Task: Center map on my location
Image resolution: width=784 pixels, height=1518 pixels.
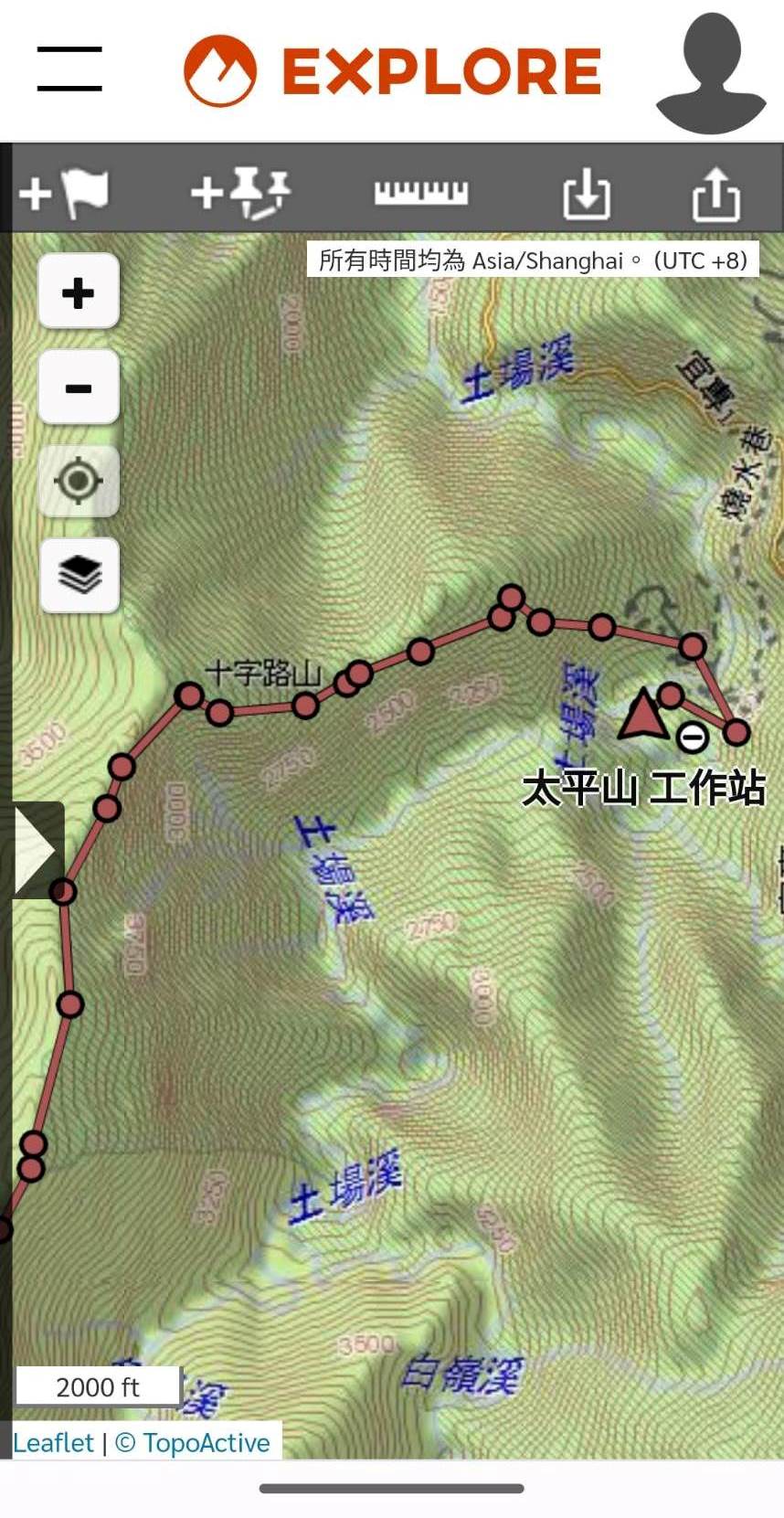Action: 79,482
